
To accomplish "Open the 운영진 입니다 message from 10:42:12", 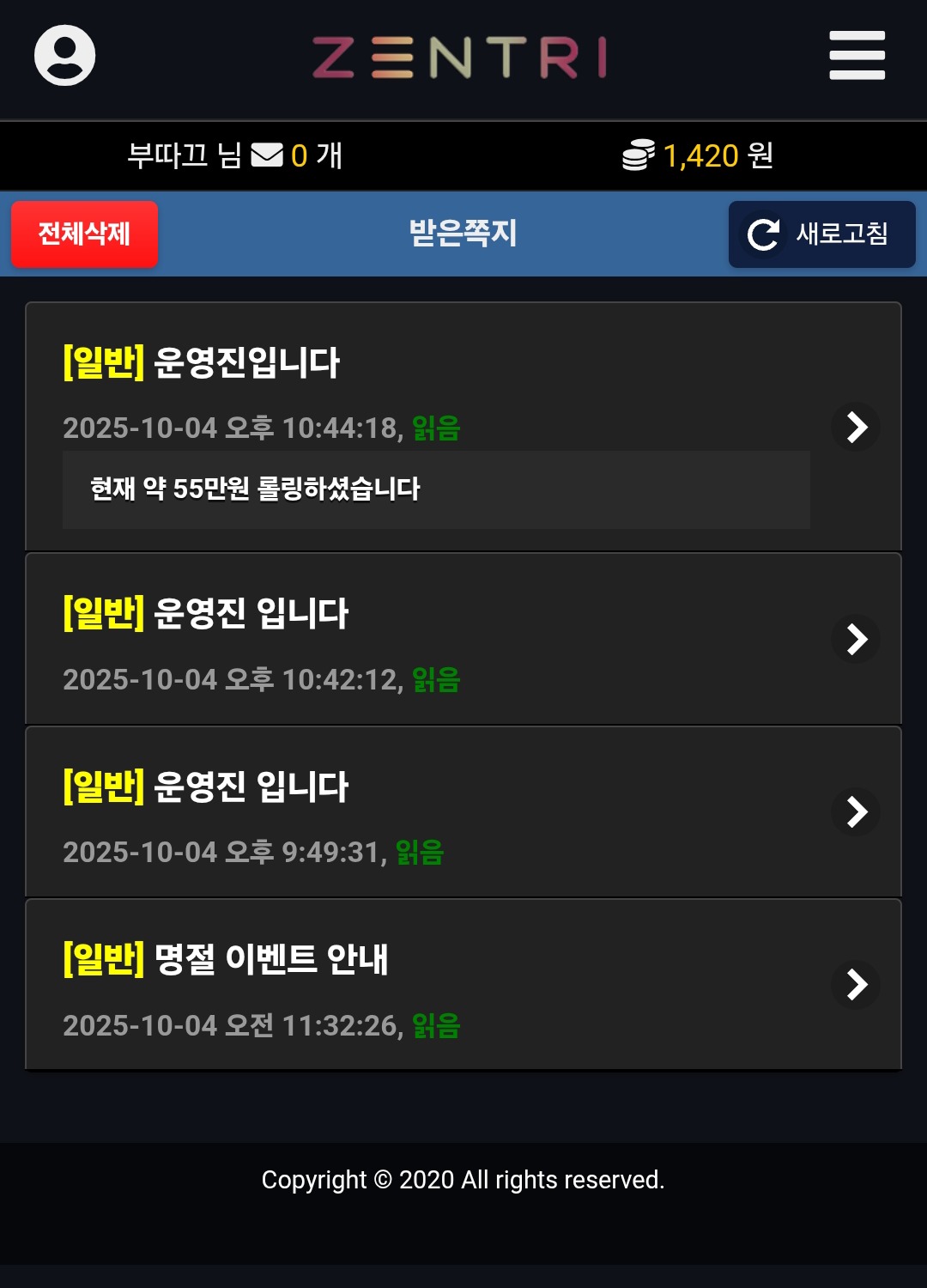I will (x=463, y=639).
